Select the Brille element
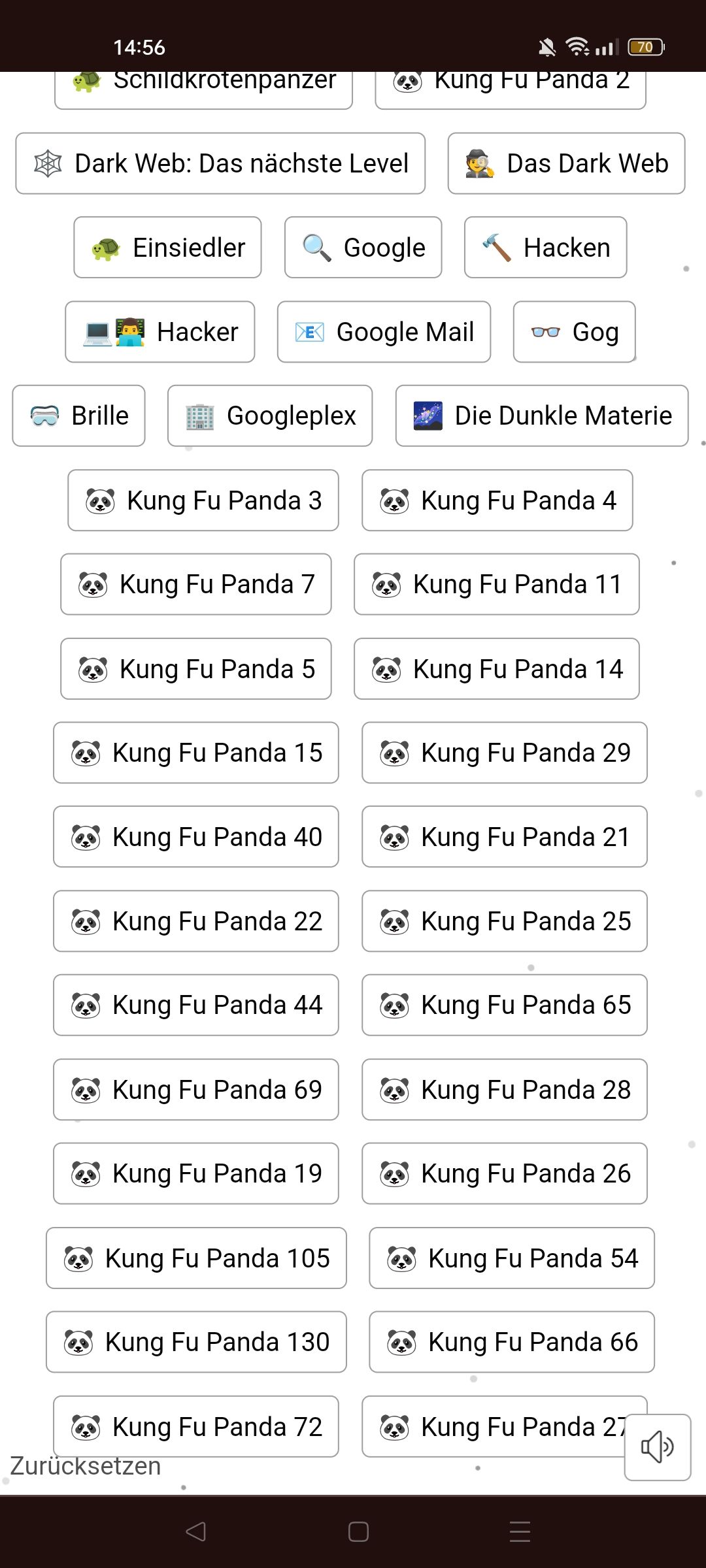The image size is (706, 1568). click(x=78, y=416)
